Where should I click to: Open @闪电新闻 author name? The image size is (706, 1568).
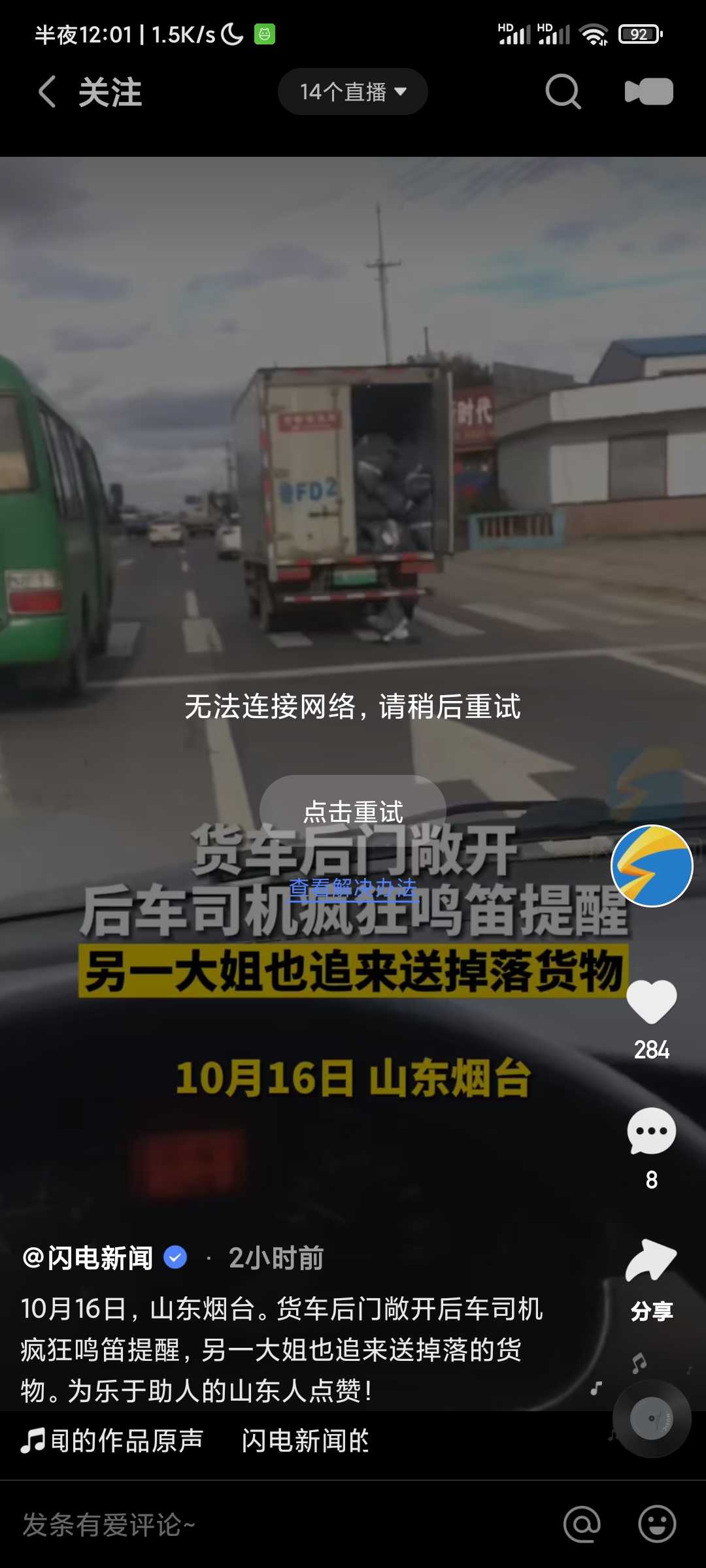[x=88, y=1258]
